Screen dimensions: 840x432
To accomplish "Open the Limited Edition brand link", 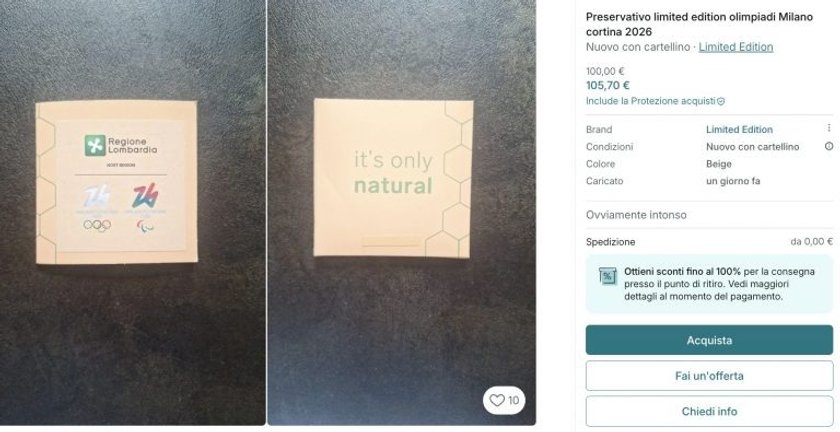I will tap(739, 129).
